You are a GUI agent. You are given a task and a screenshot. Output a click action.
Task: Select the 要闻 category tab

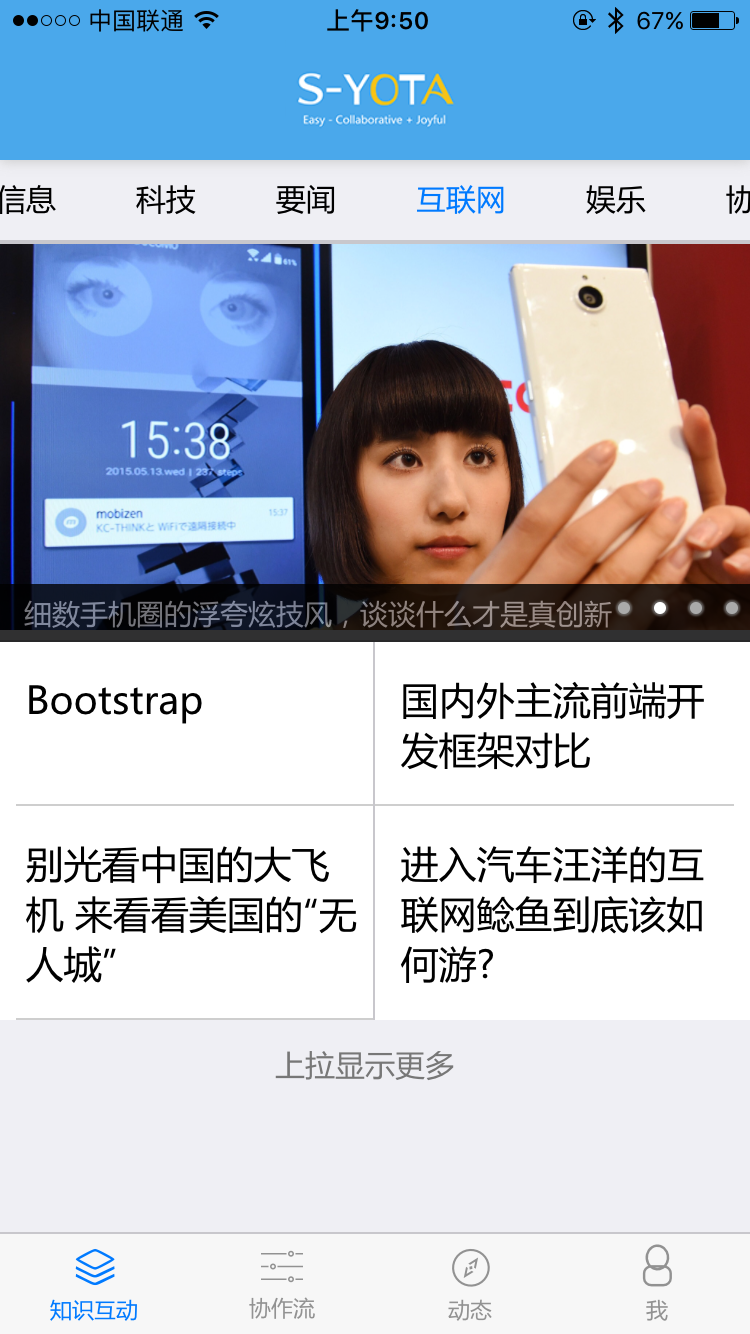(x=305, y=201)
